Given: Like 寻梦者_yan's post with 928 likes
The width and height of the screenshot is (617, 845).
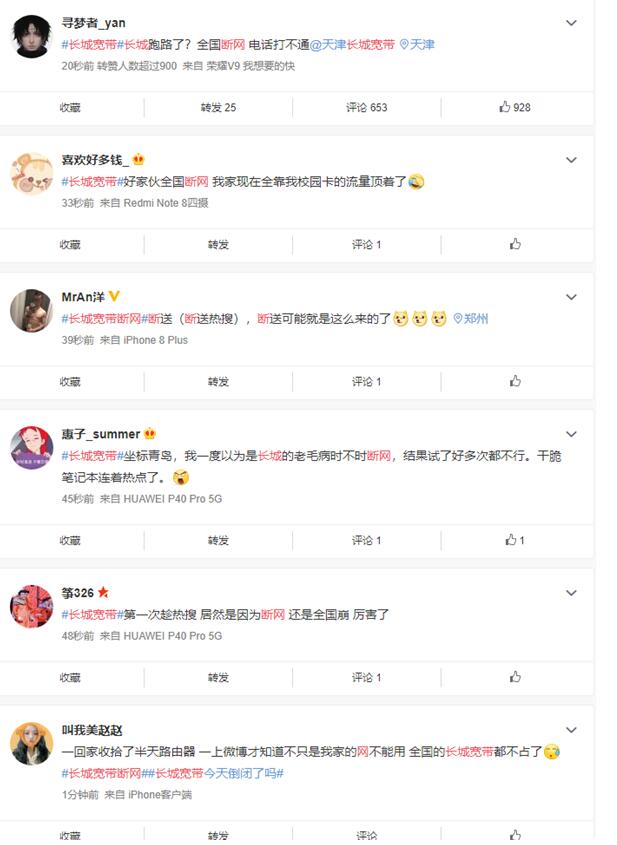Looking at the screenshot, I should click(x=515, y=107).
